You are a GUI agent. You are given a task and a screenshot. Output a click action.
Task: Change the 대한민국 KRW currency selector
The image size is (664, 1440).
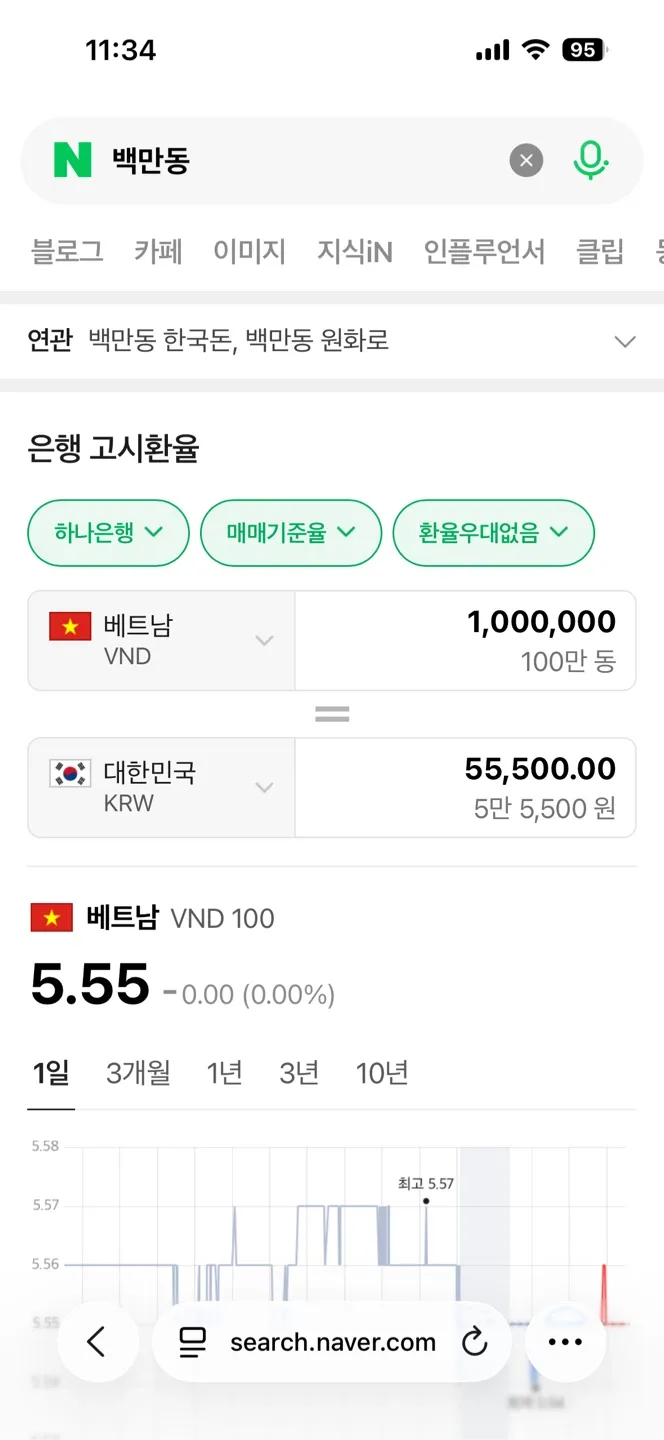161,787
